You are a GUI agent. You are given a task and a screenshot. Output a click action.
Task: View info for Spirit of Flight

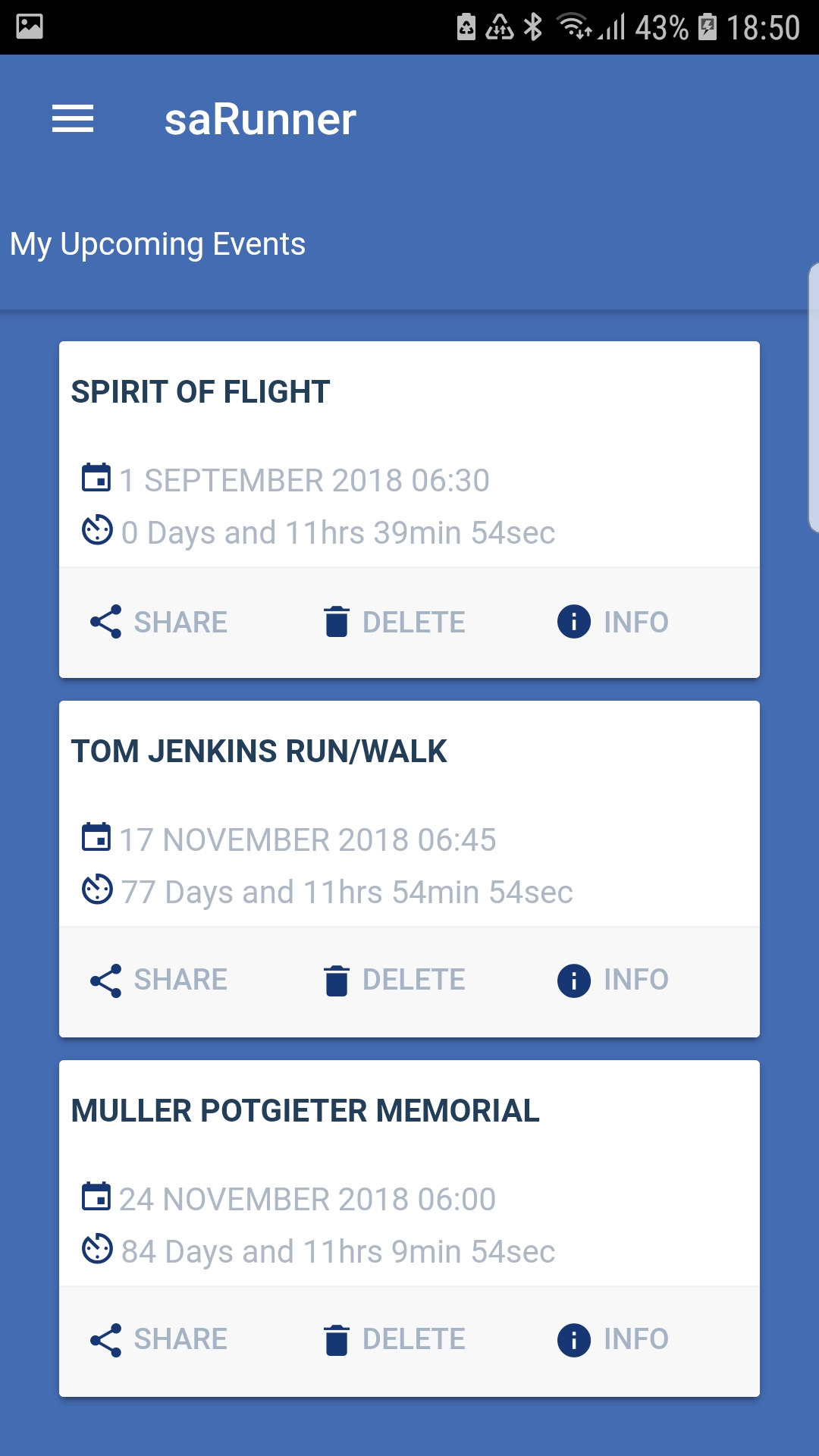pos(613,622)
